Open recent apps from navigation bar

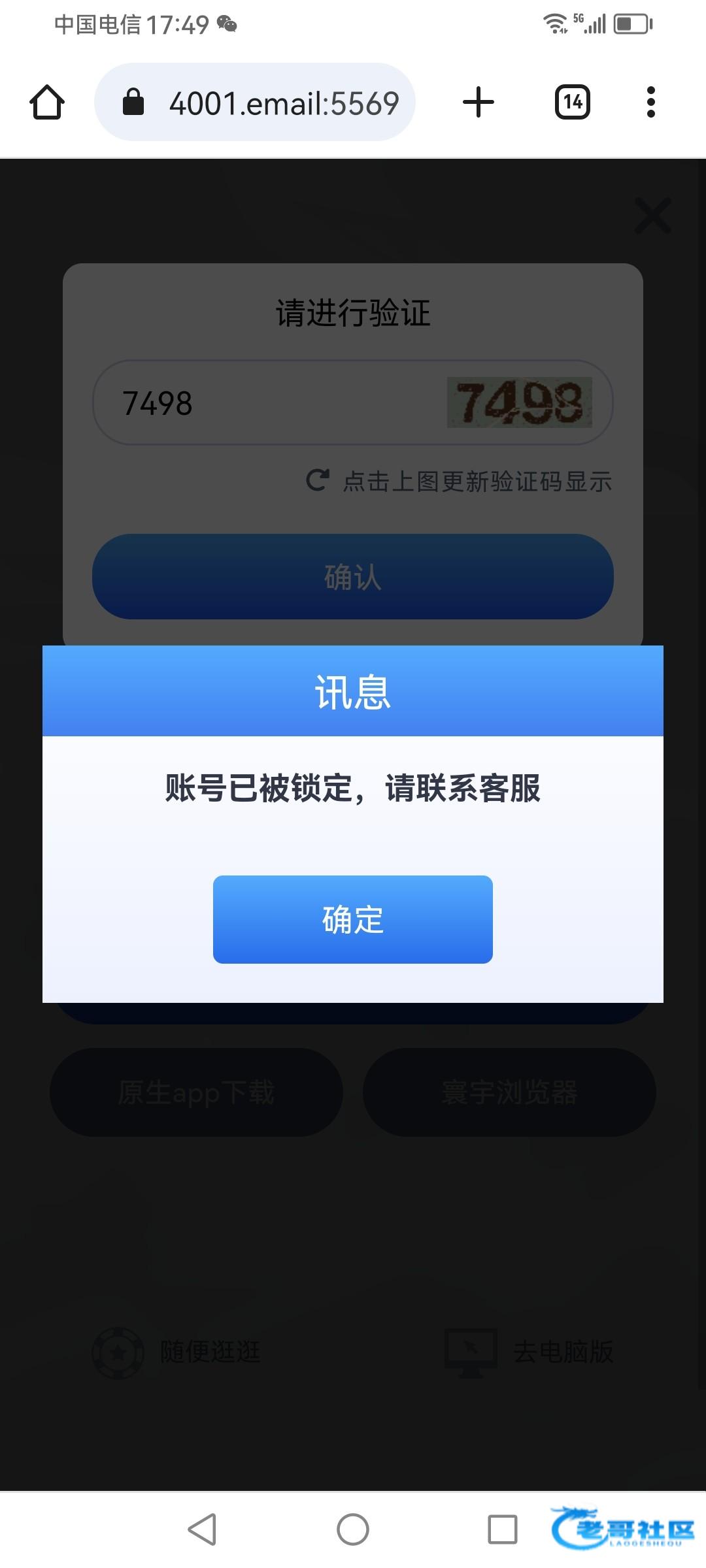tap(502, 1529)
